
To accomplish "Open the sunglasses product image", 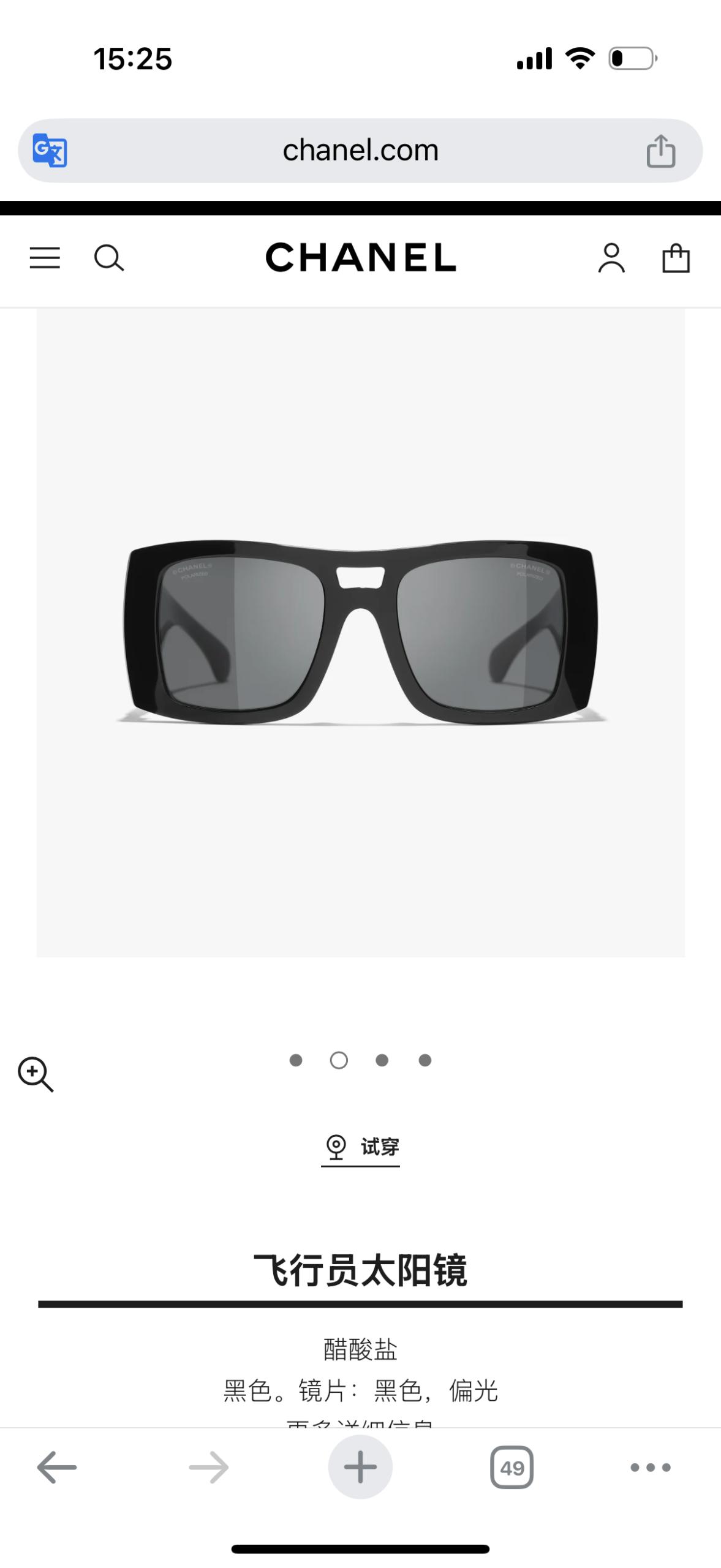I will click(360, 631).
